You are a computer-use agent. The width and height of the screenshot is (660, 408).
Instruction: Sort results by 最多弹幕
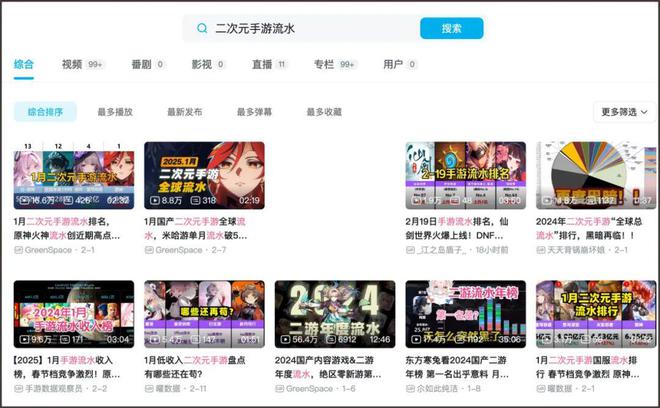point(254,112)
